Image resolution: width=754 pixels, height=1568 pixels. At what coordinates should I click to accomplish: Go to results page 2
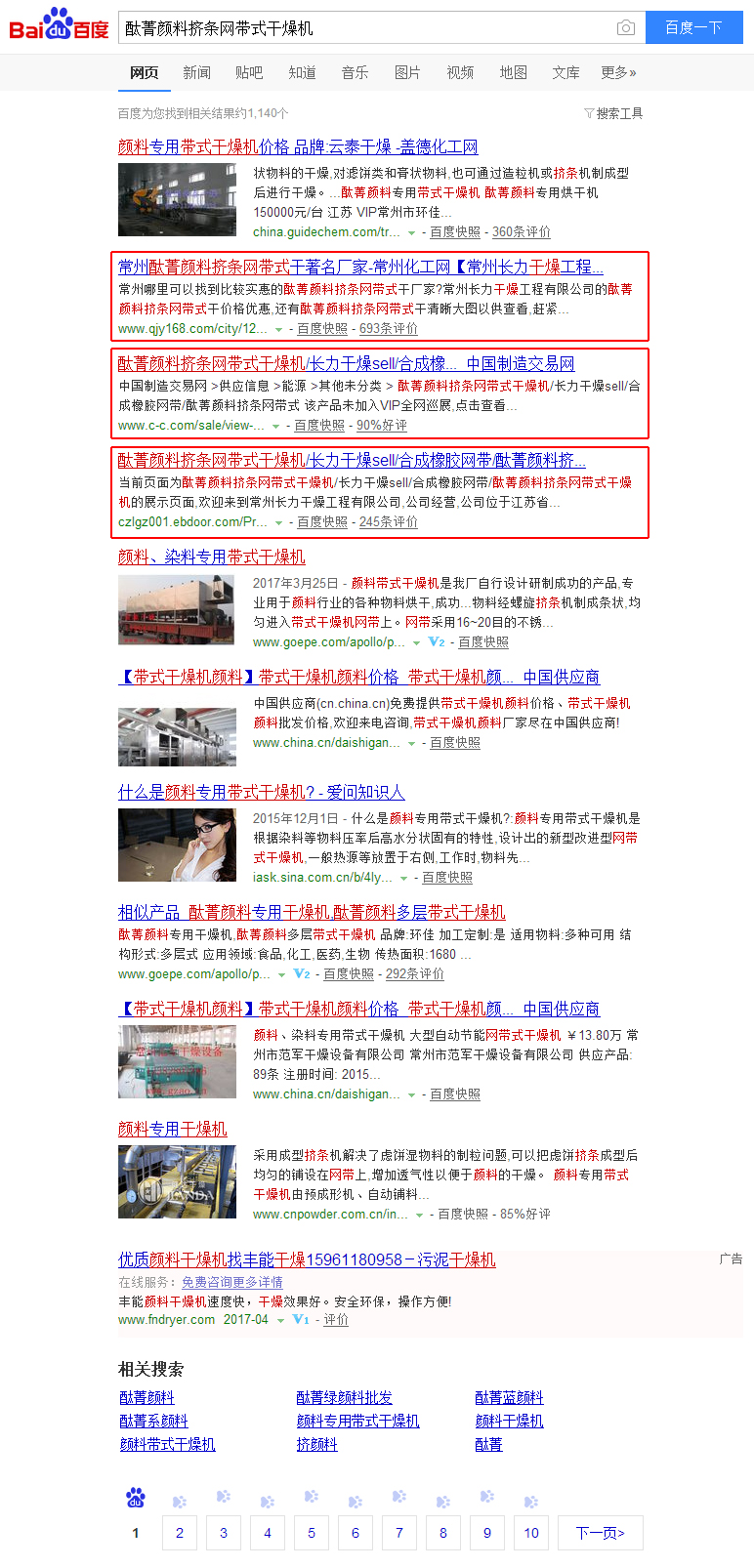[180, 1532]
